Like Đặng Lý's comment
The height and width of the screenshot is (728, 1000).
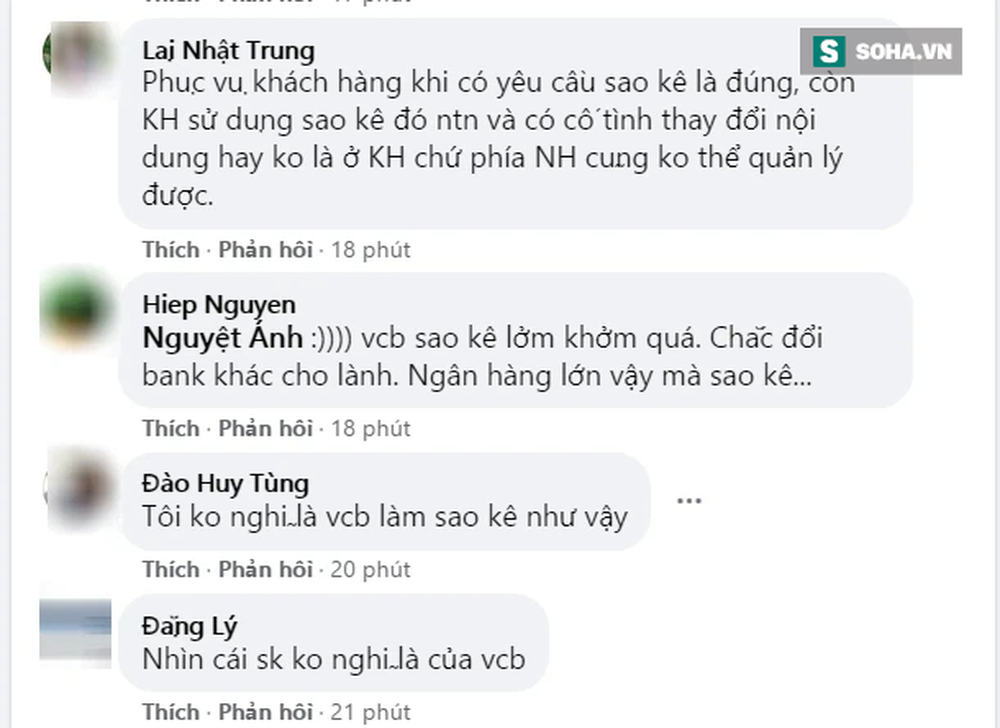tap(170, 712)
